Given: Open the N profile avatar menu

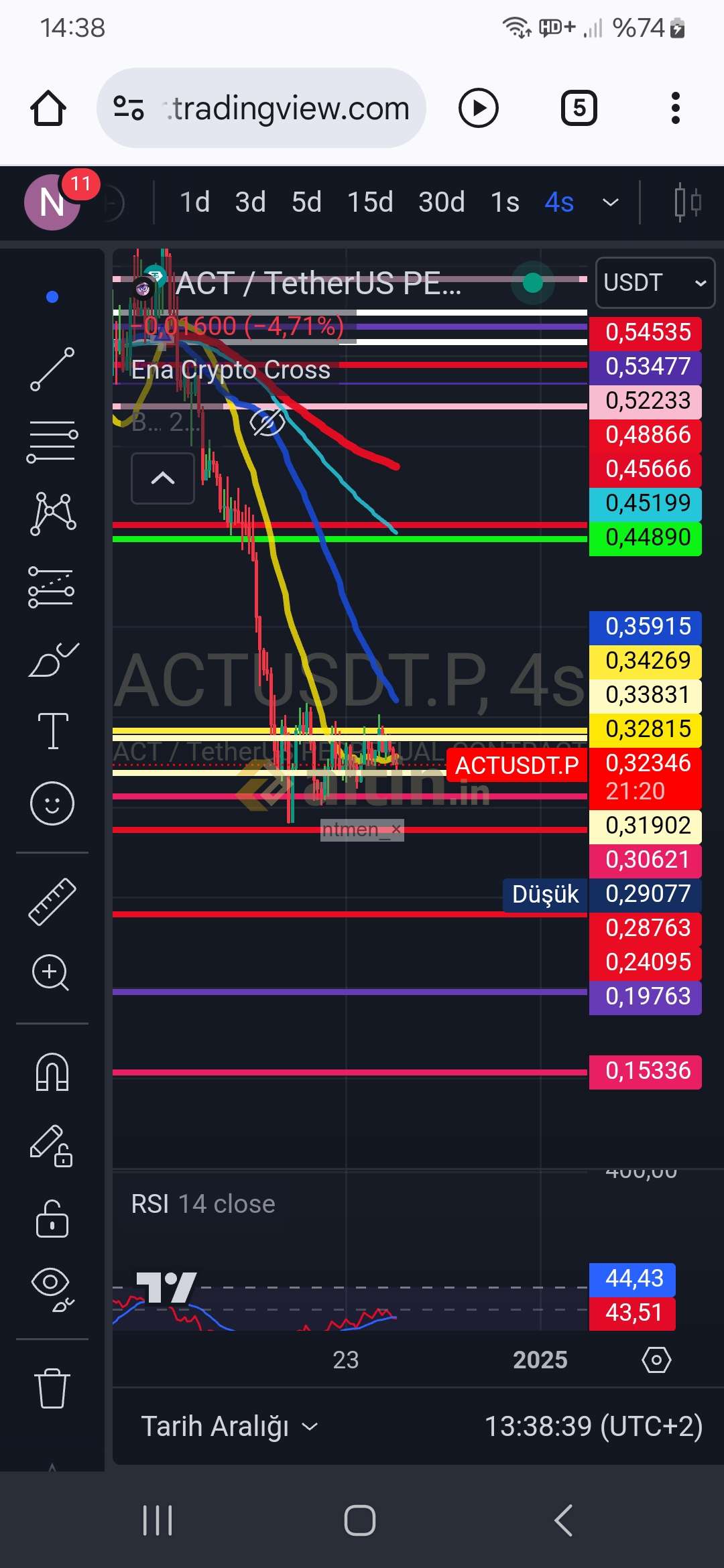Looking at the screenshot, I should 52,202.
